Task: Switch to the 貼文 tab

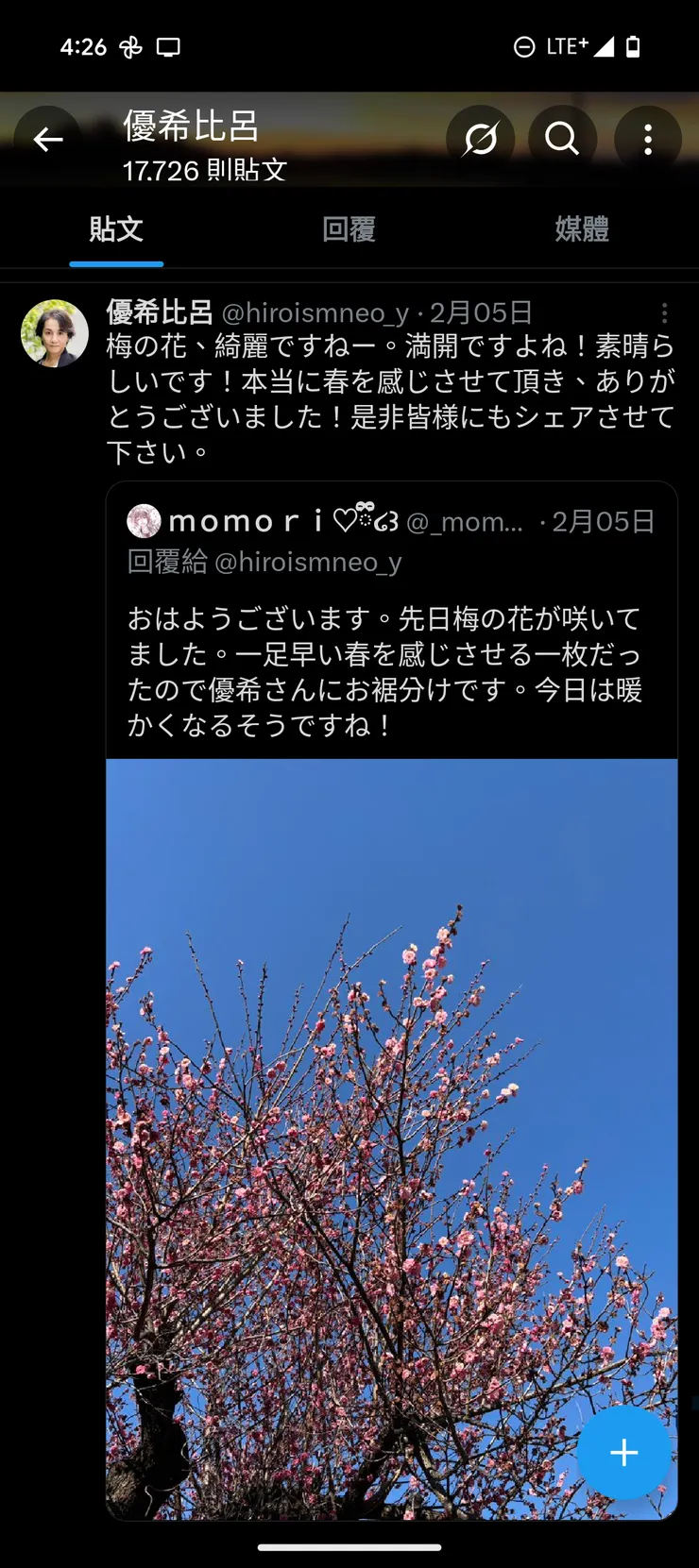Action: [116, 229]
